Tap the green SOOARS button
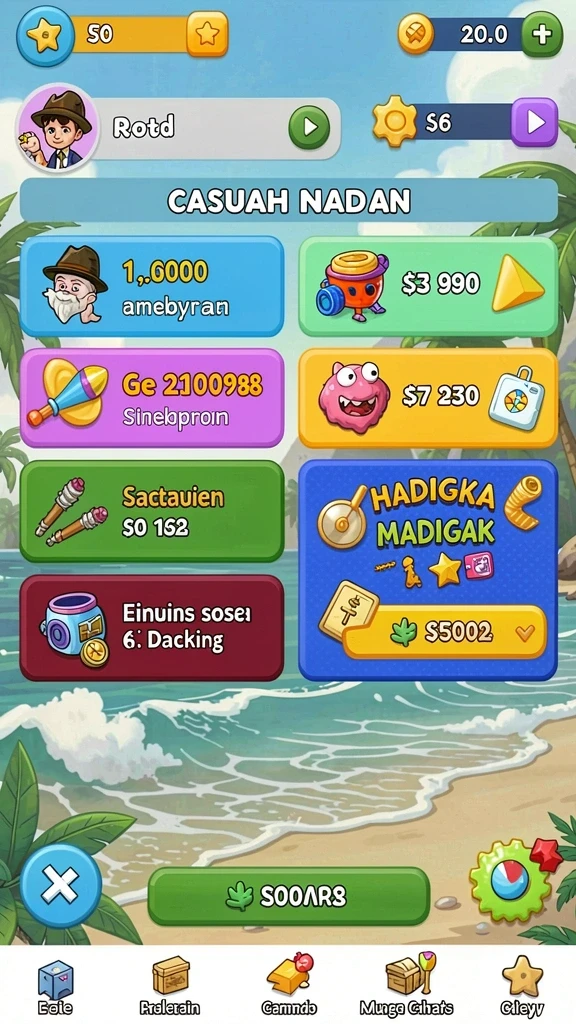Screen dimensions: 576x1024 pos(289,896)
